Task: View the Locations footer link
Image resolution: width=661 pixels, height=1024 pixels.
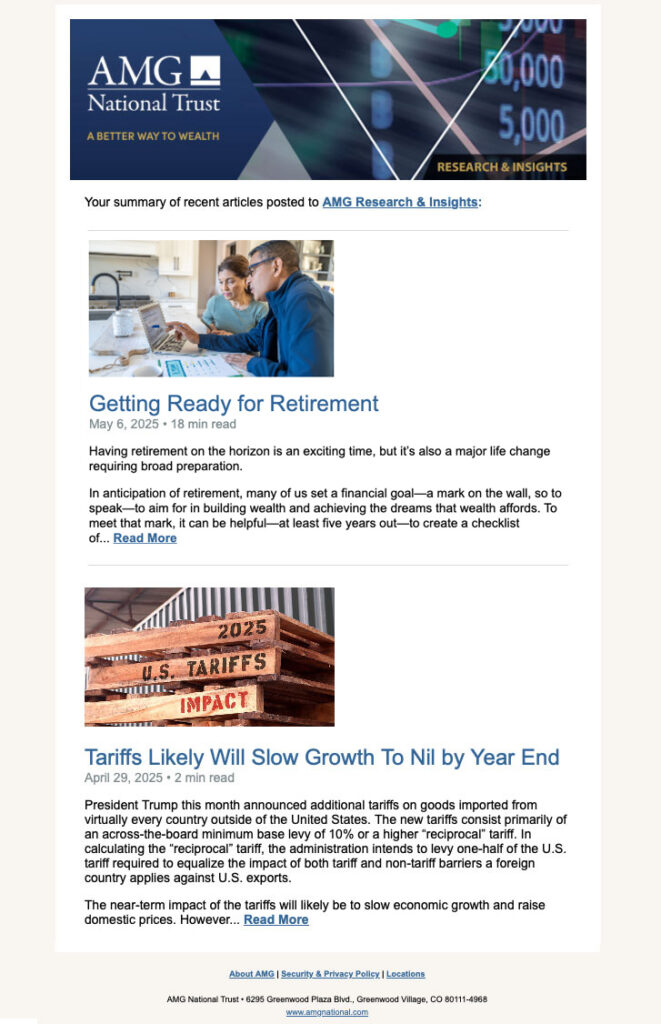Action: click(x=406, y=974)
